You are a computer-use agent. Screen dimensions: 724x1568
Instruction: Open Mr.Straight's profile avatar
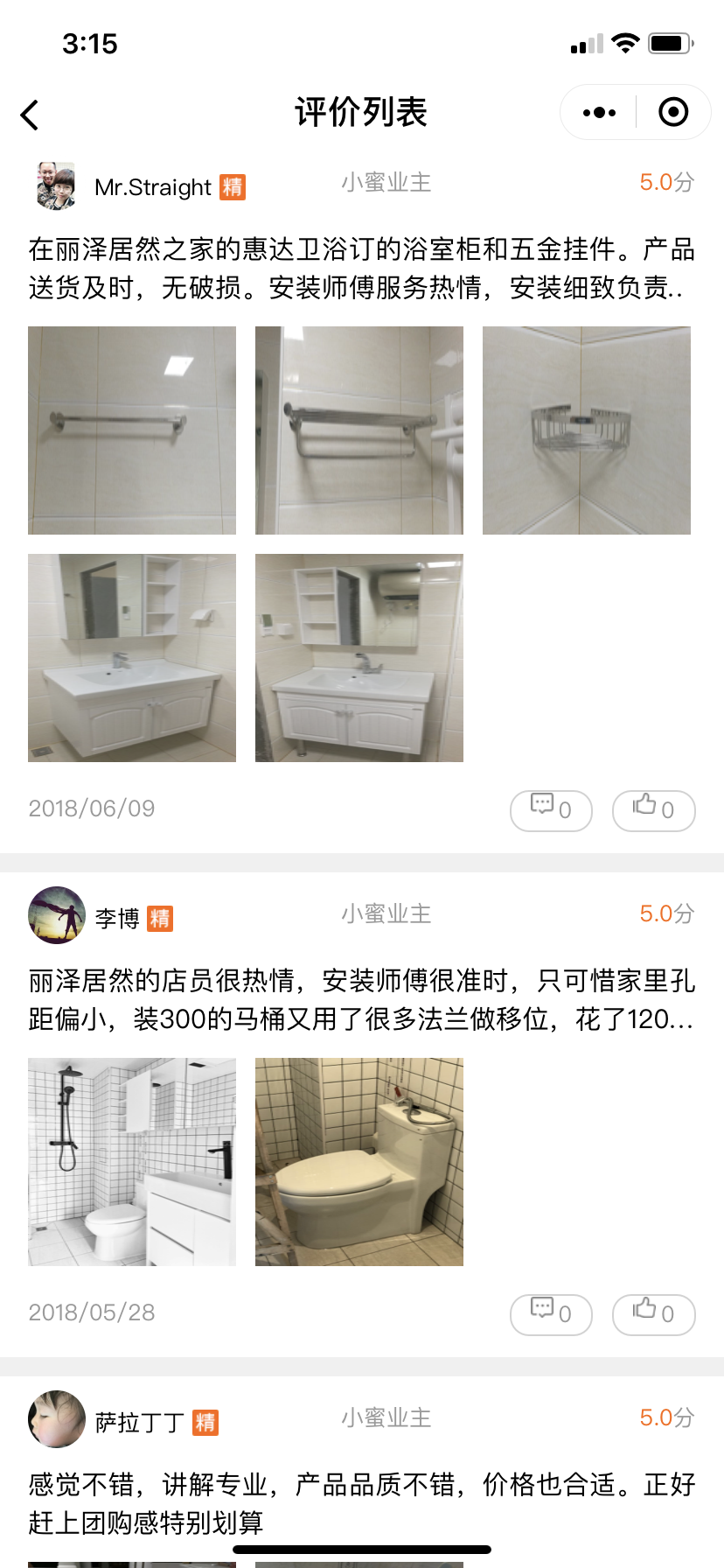(x=56, y=185)
